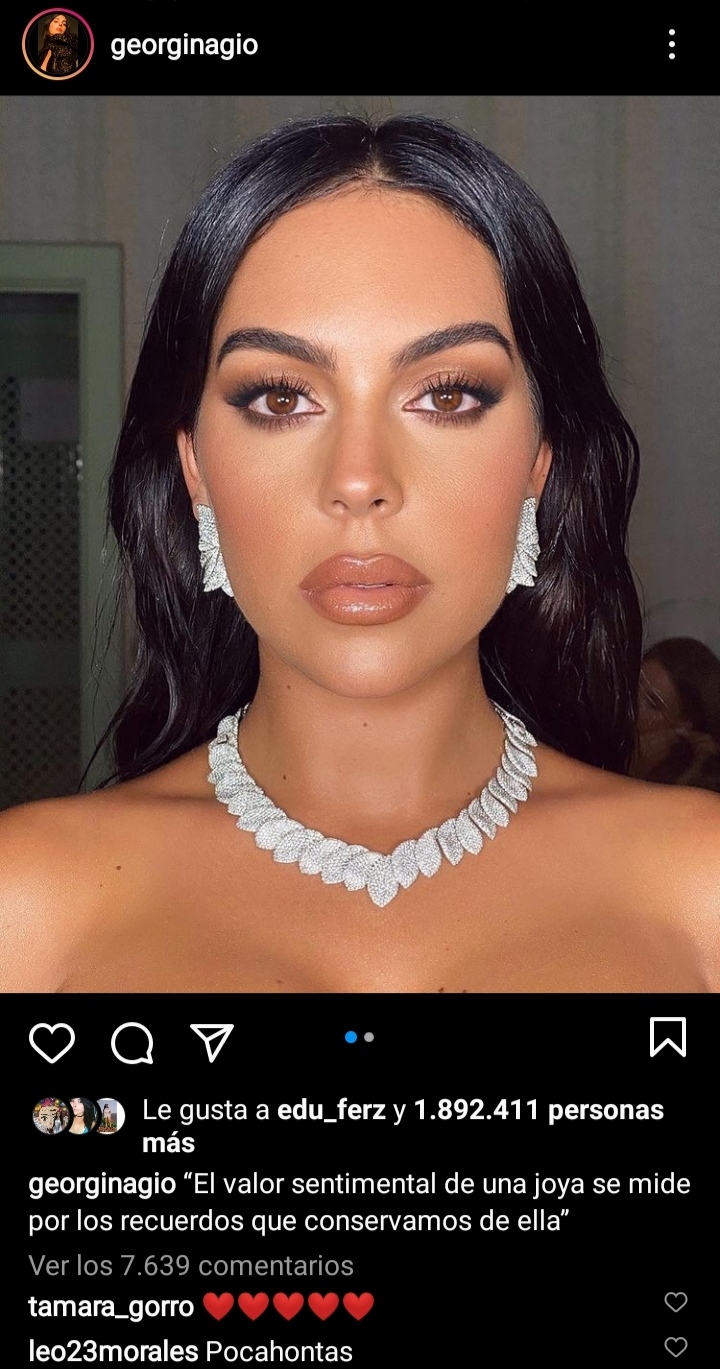Tap the georginagio username in header
The height and width of the screenshot is (1369, 720).
[184, 45]
